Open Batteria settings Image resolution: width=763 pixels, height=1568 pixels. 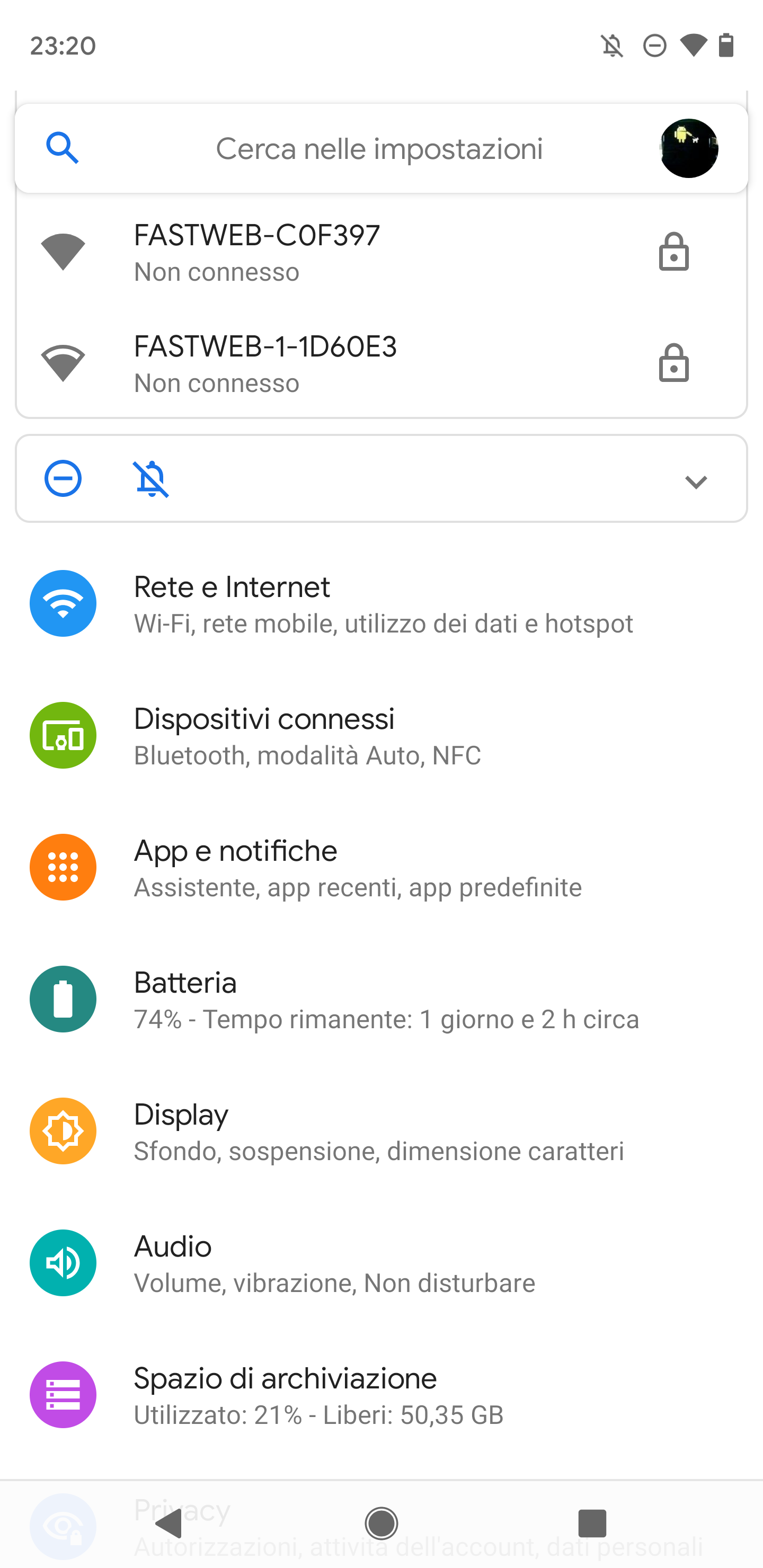[381, 1000]
